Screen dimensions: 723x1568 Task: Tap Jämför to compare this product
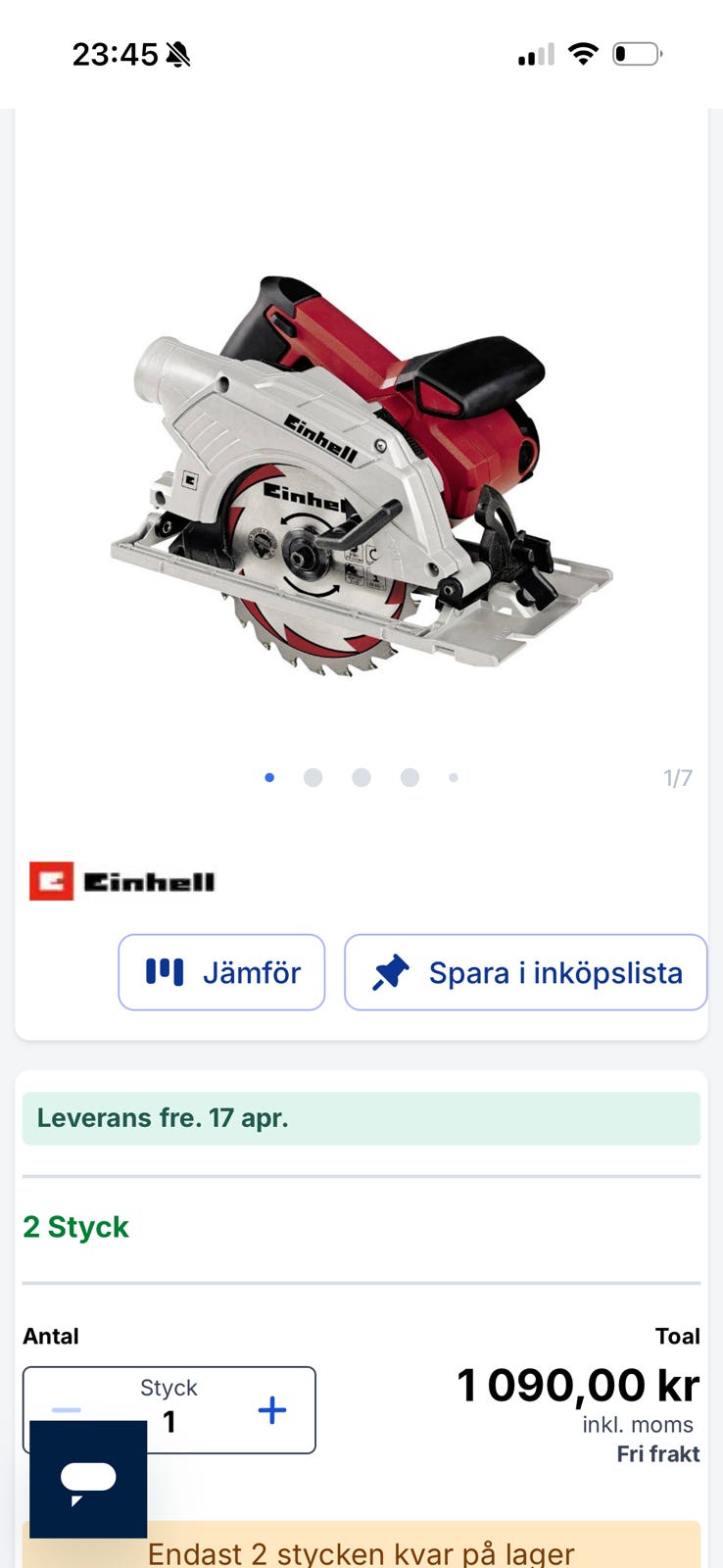pos(221,972)
